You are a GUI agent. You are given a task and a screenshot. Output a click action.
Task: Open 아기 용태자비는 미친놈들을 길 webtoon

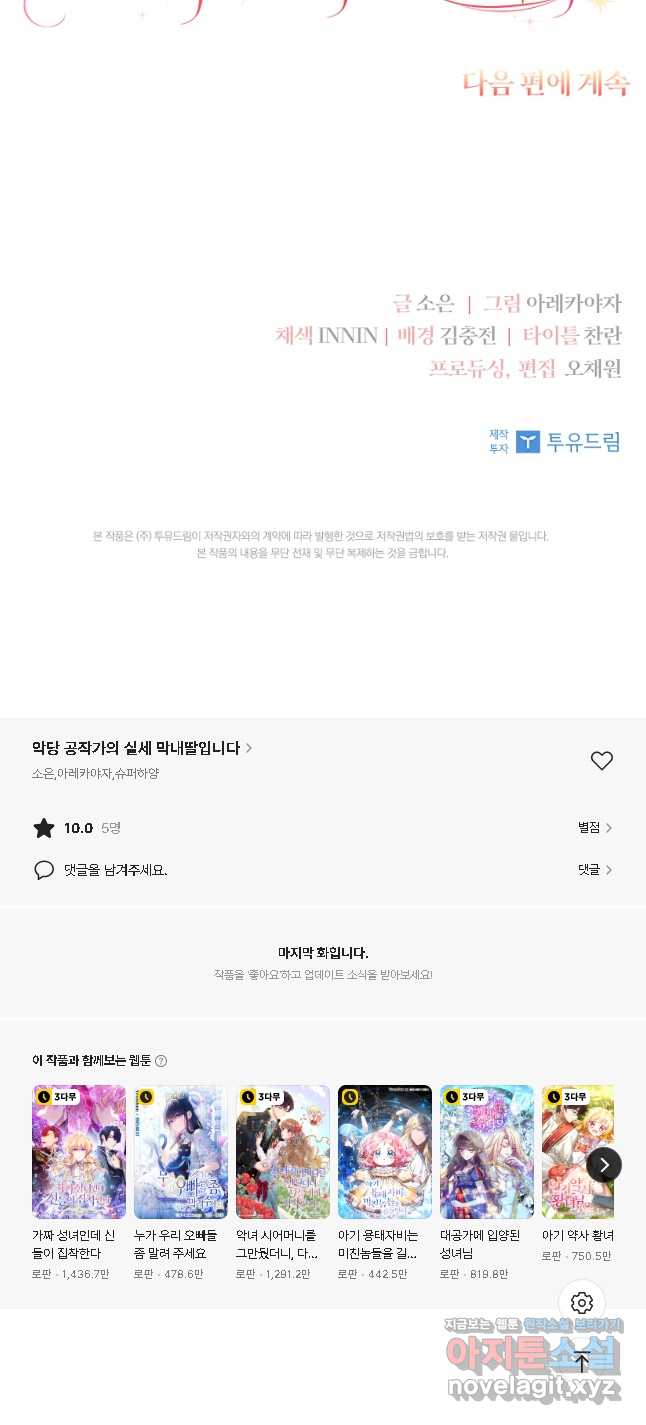(385, 1183)
